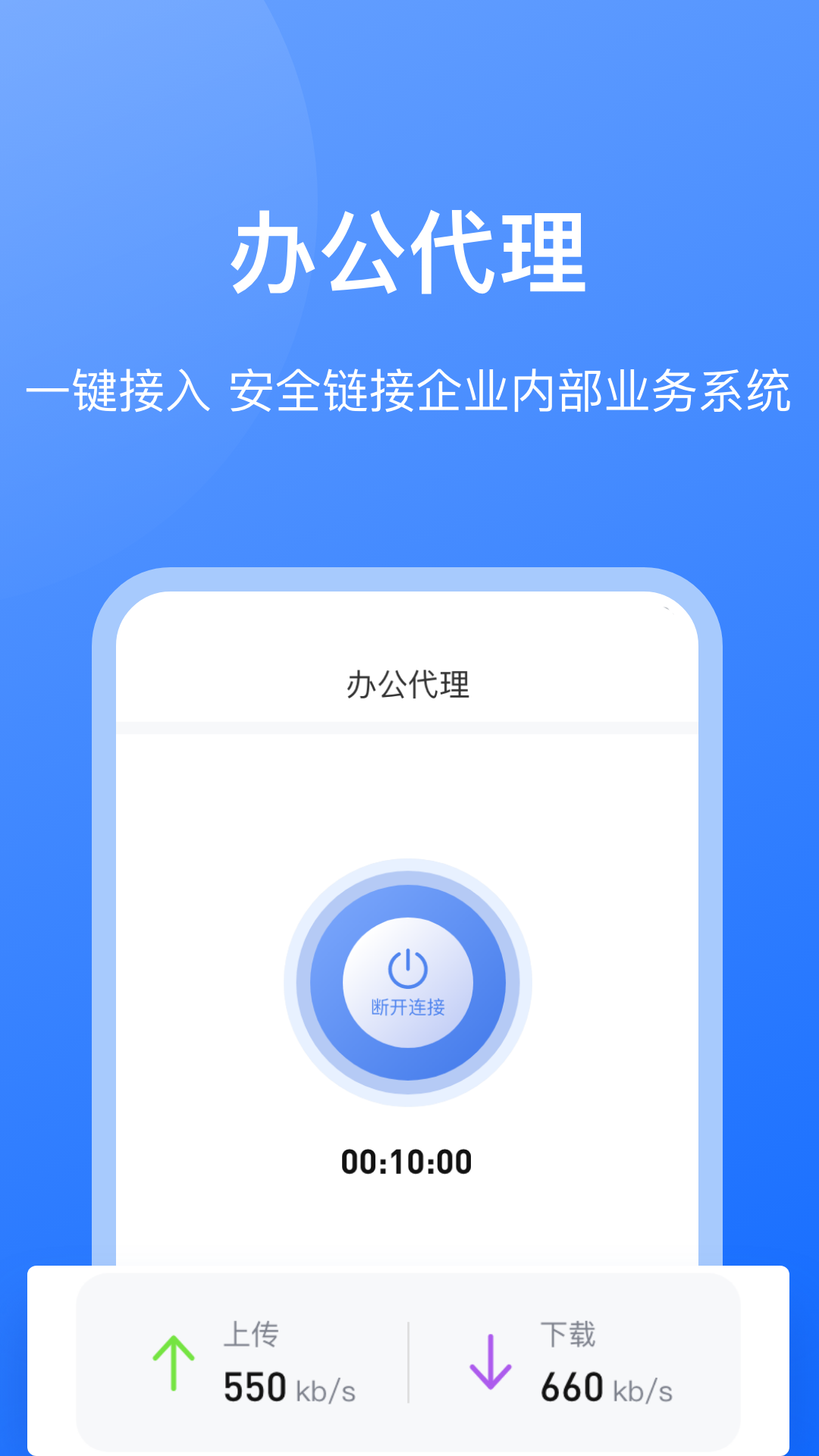Select the 办公代理 title bar

coord(408,686)
